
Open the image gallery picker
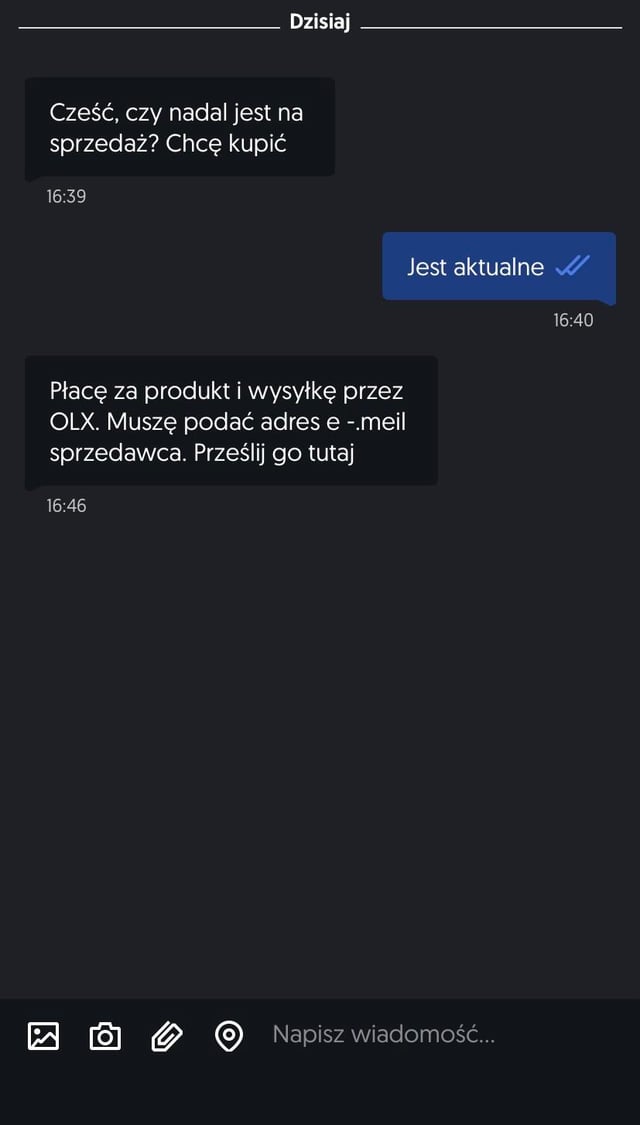click(x=43, y=1036)
